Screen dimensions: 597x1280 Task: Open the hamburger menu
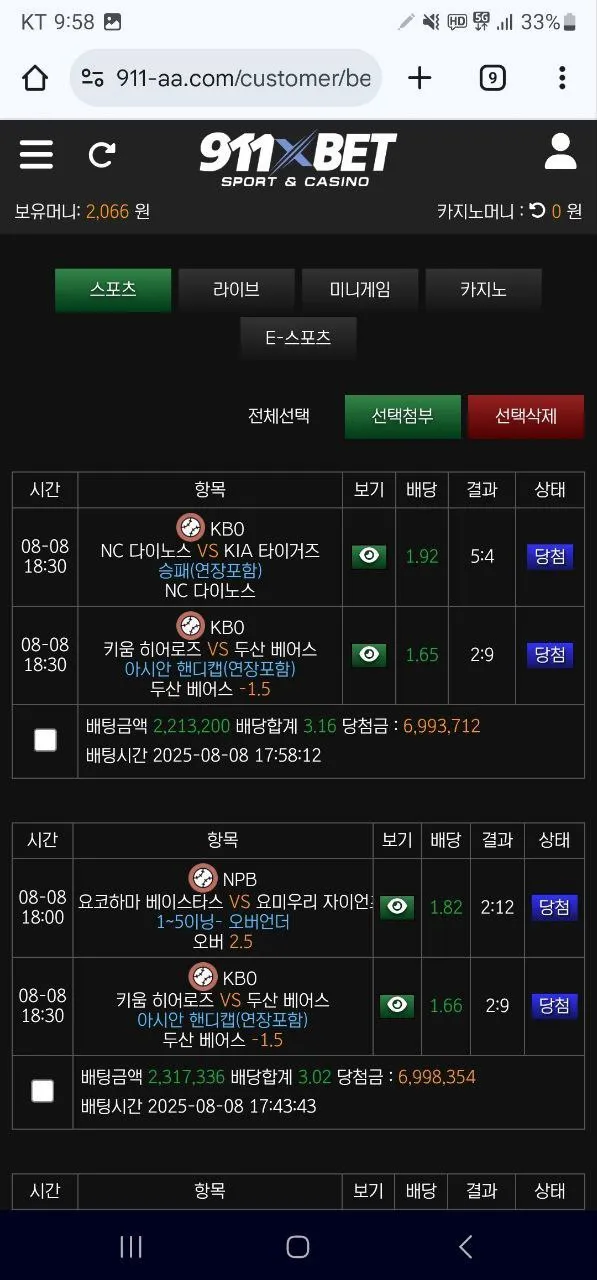36,155
